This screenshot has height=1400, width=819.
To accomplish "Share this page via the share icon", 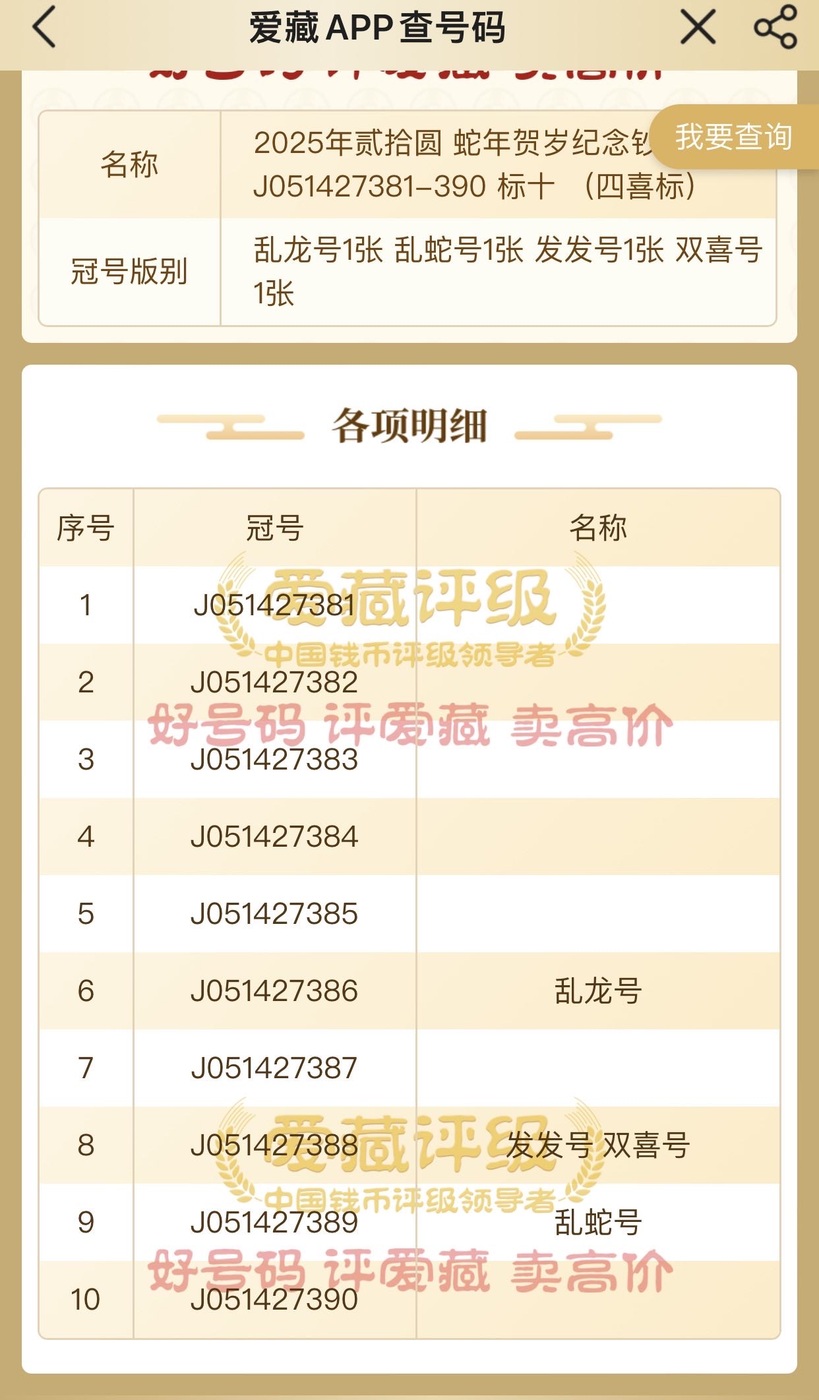I will coord(775,27).
